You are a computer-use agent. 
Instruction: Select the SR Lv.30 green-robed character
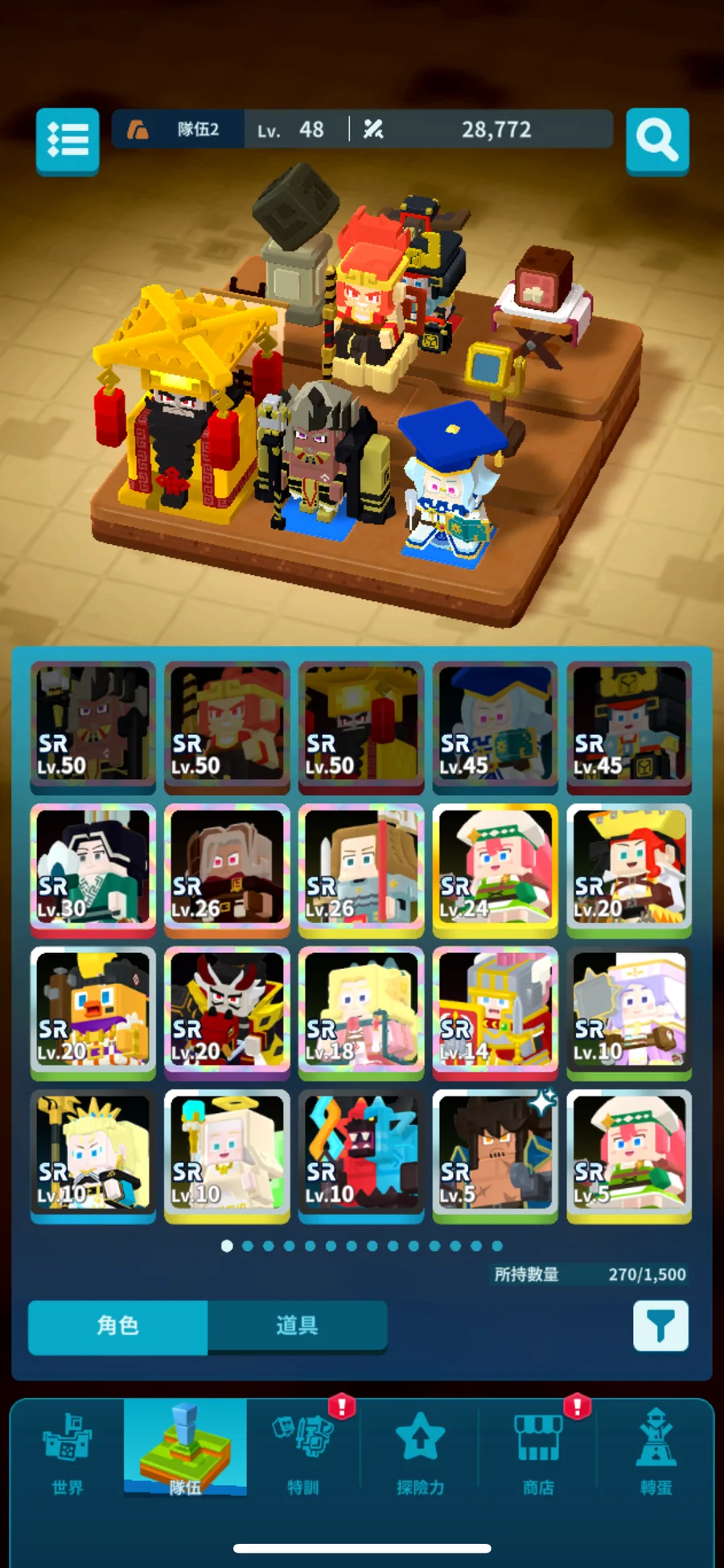[93, 869]
